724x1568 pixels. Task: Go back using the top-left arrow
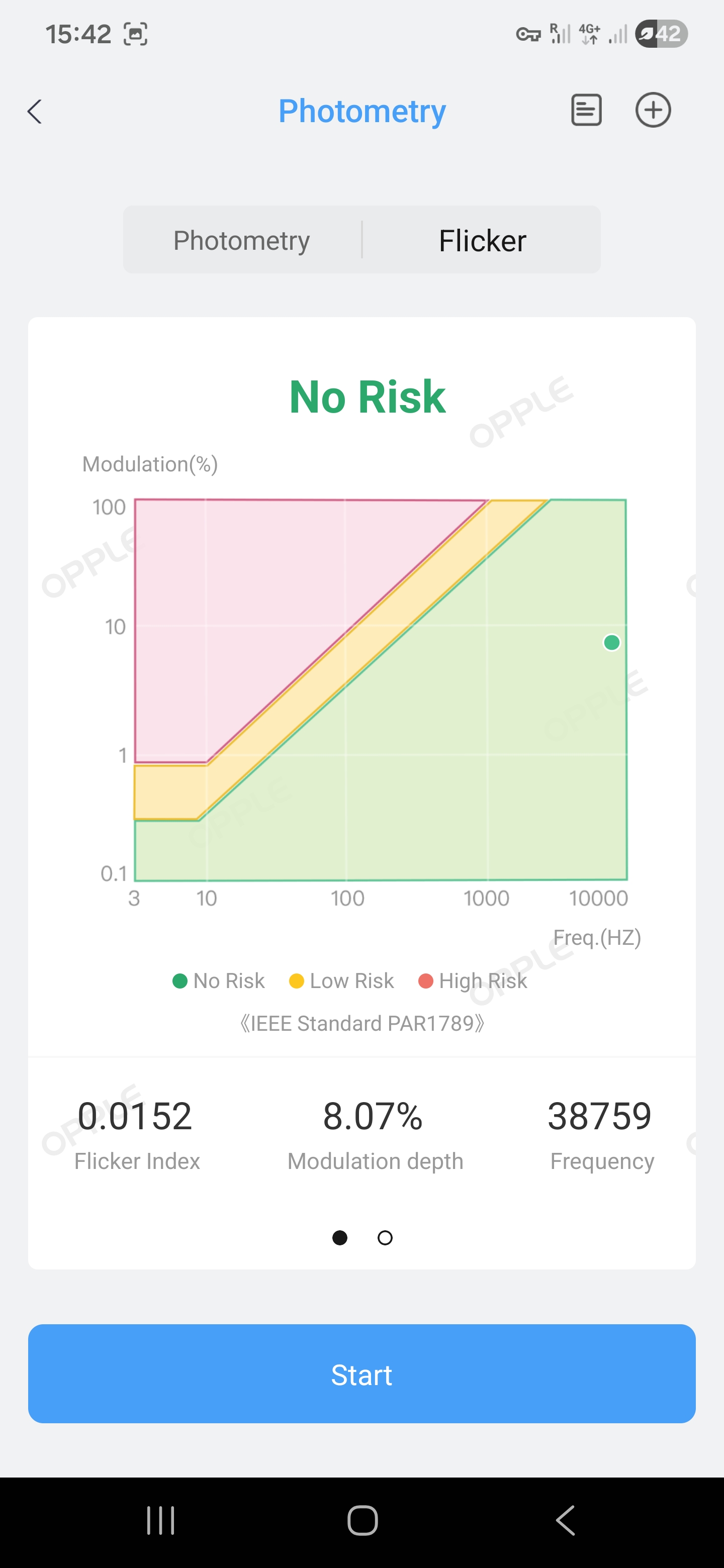tap(35, 112)
